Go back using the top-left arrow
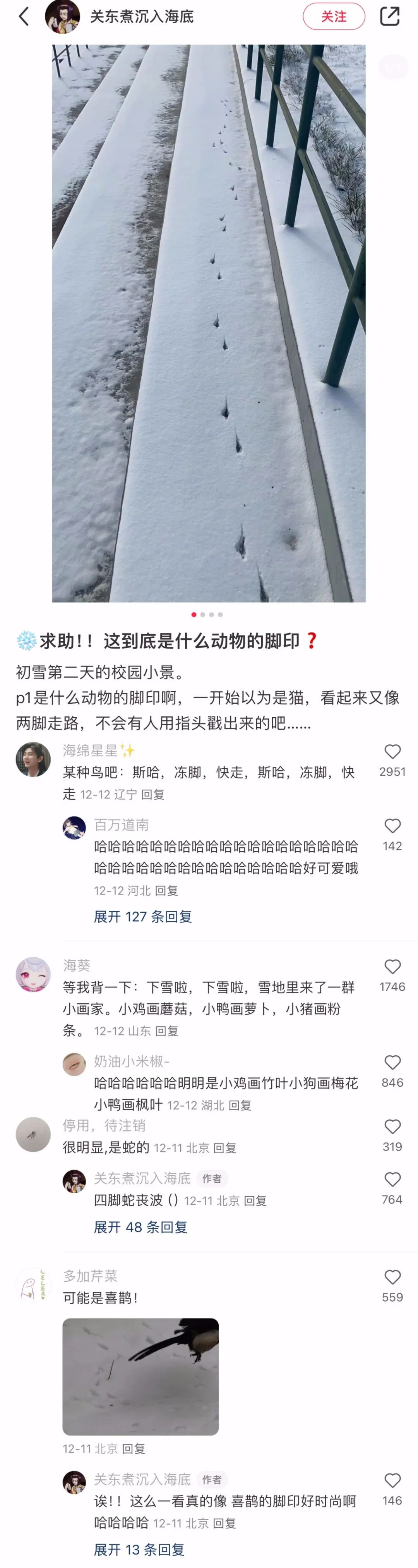The height and width of the screenshot is (1568, 418). 24,16
